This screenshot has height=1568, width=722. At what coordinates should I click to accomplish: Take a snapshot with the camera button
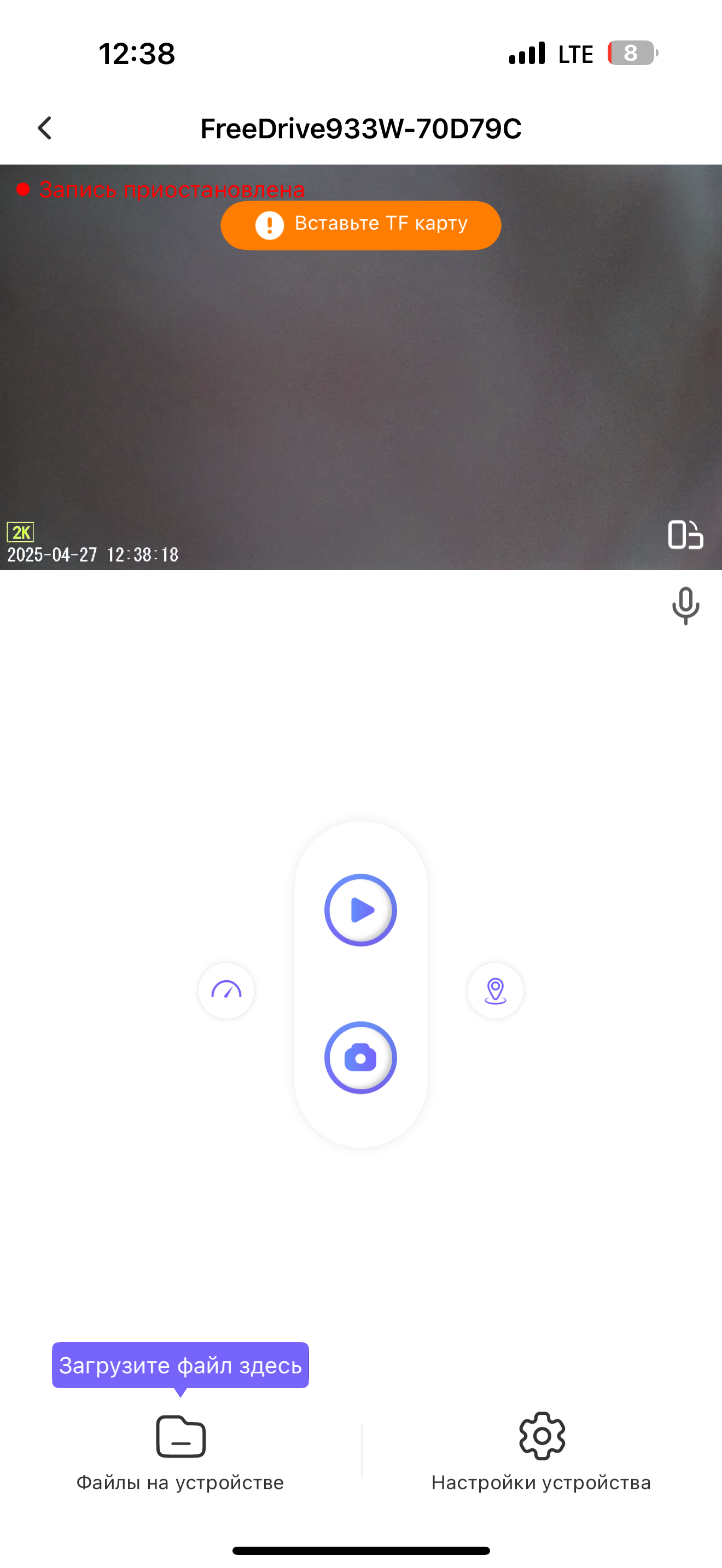coord(360,1057)
